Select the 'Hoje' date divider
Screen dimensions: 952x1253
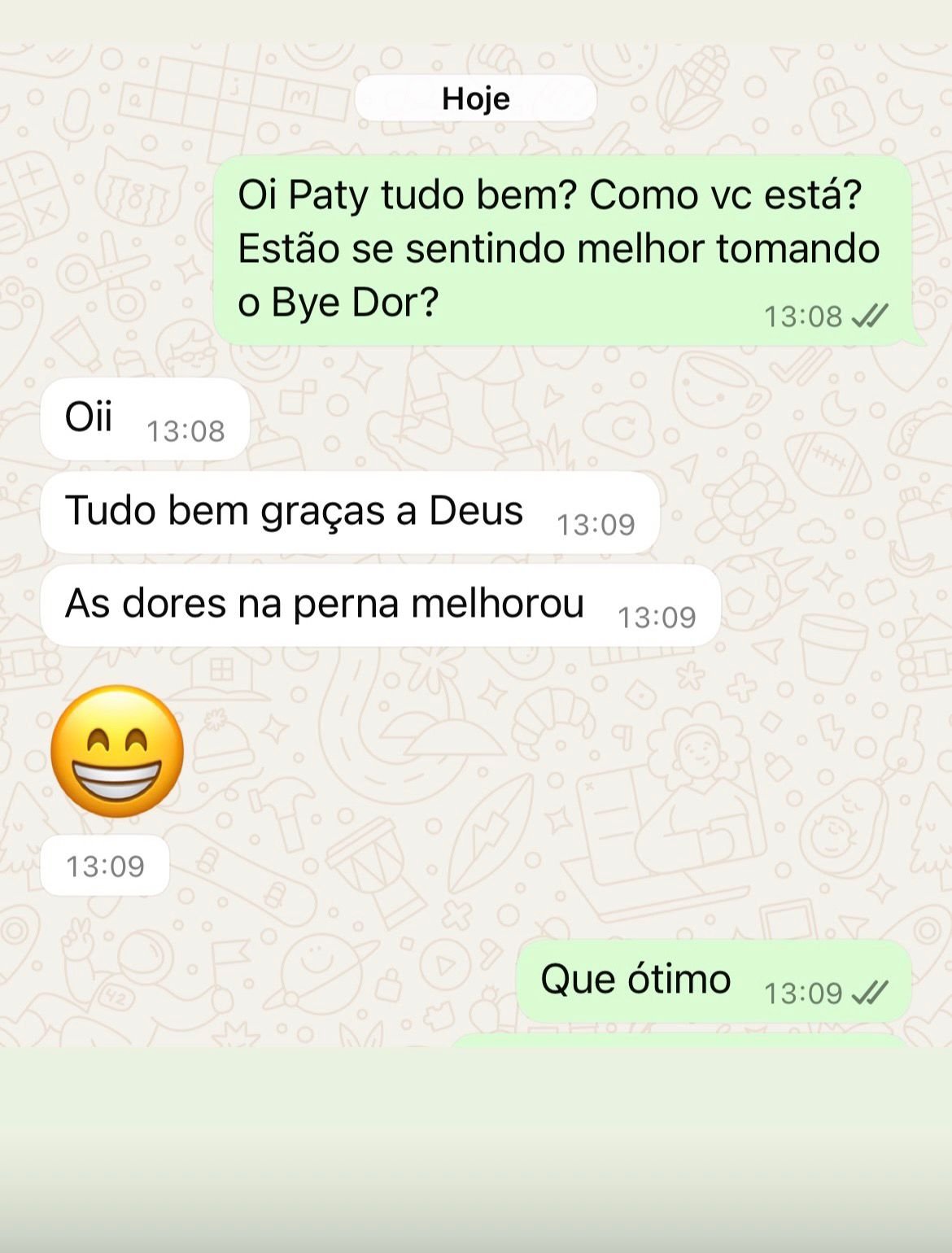tap(474, 99)
